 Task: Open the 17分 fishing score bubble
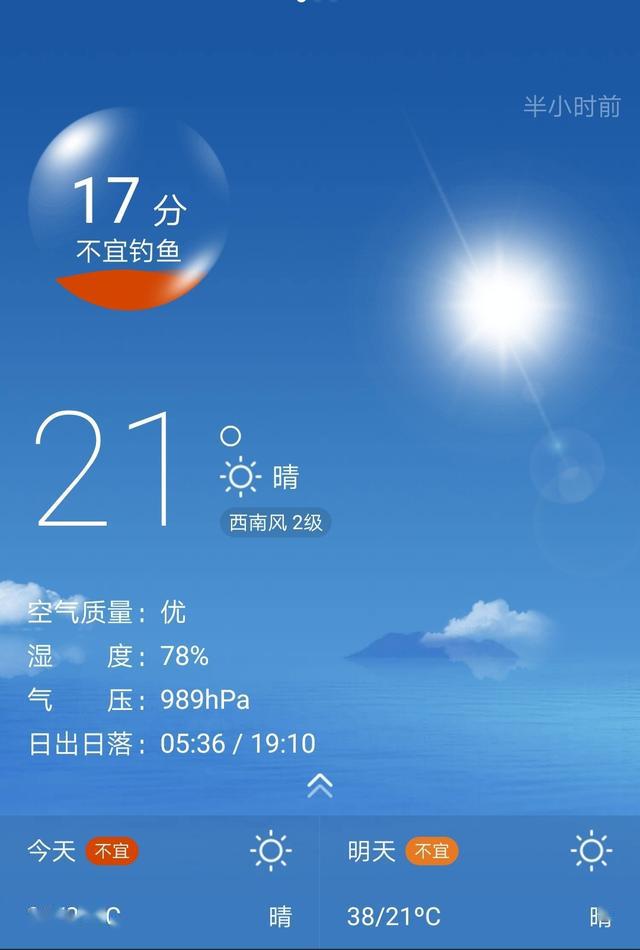point(128,210)
